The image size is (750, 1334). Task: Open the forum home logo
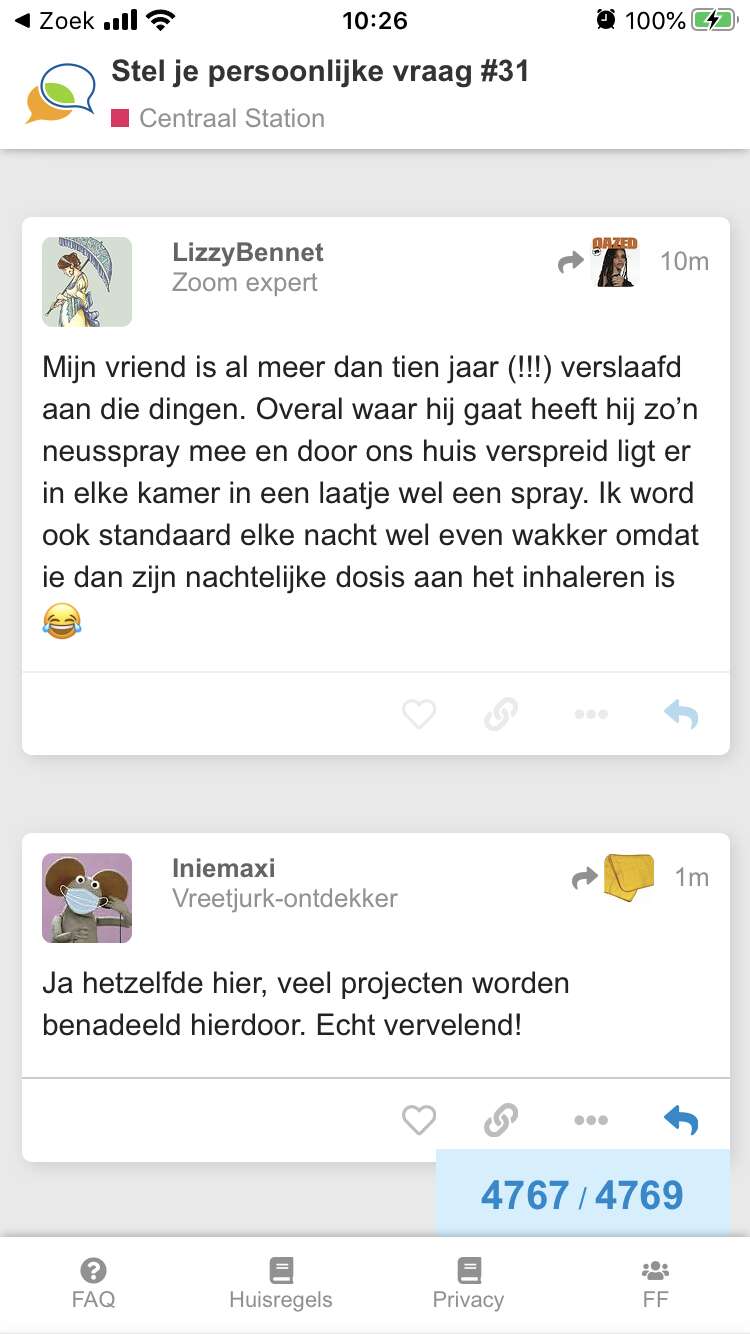coord(60,93)
